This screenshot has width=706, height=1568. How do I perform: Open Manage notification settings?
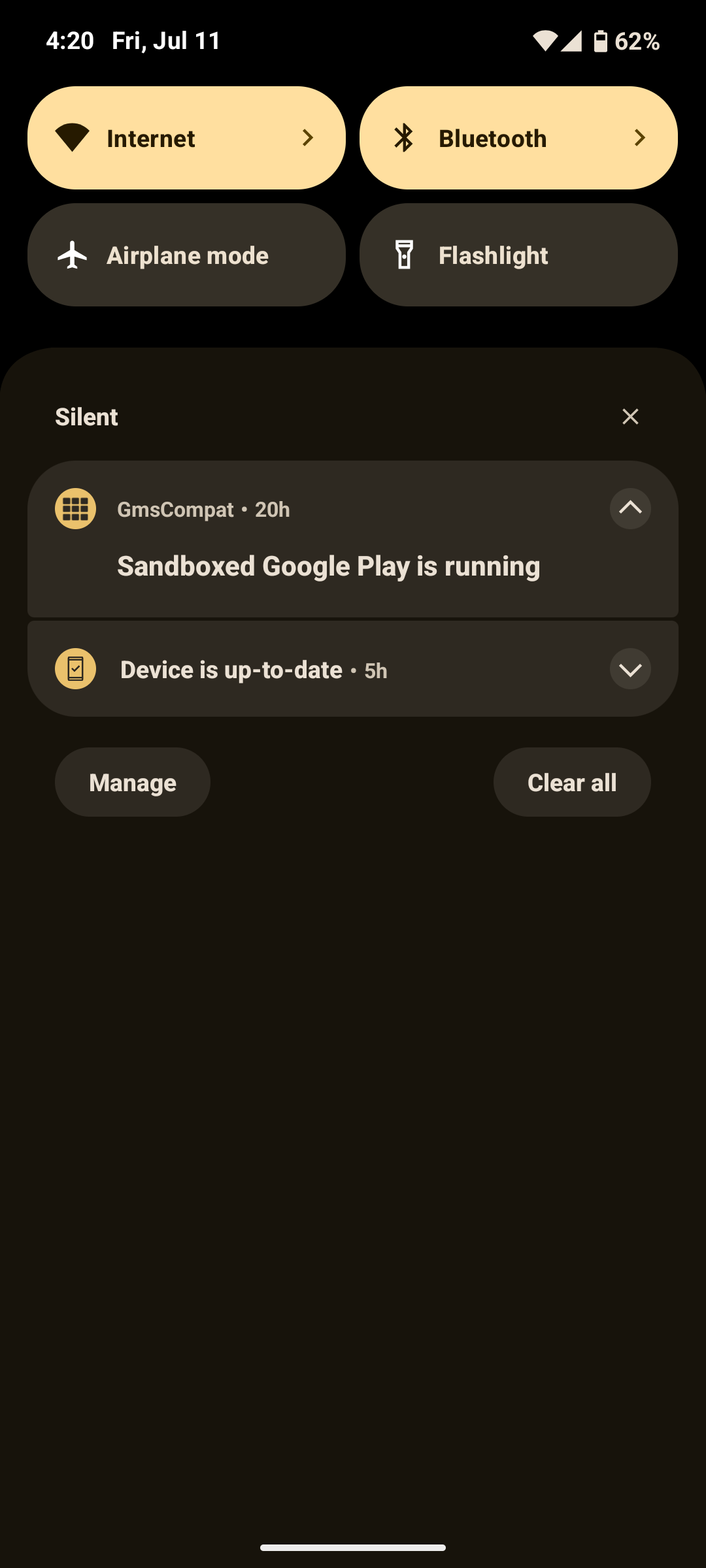coord(133,782)
